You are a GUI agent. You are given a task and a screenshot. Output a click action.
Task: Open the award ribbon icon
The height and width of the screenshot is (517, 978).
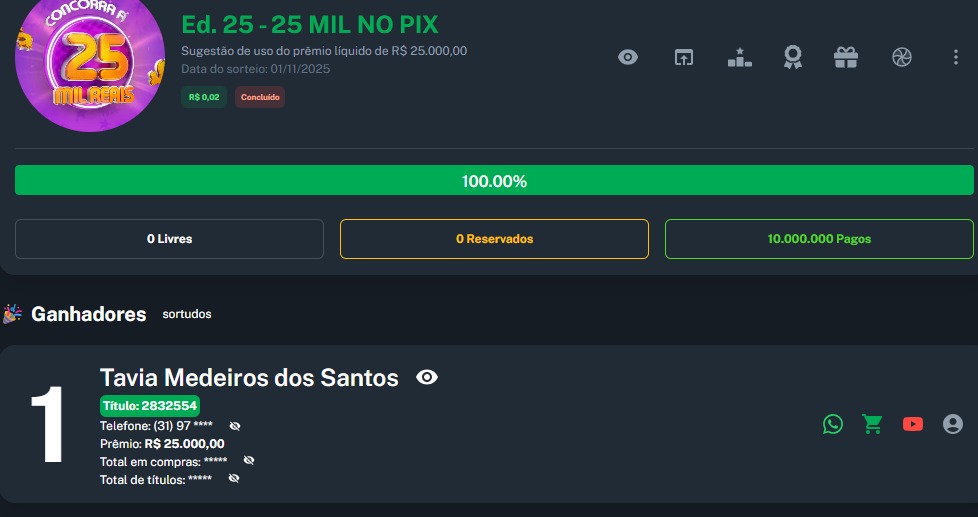point(793,57)
